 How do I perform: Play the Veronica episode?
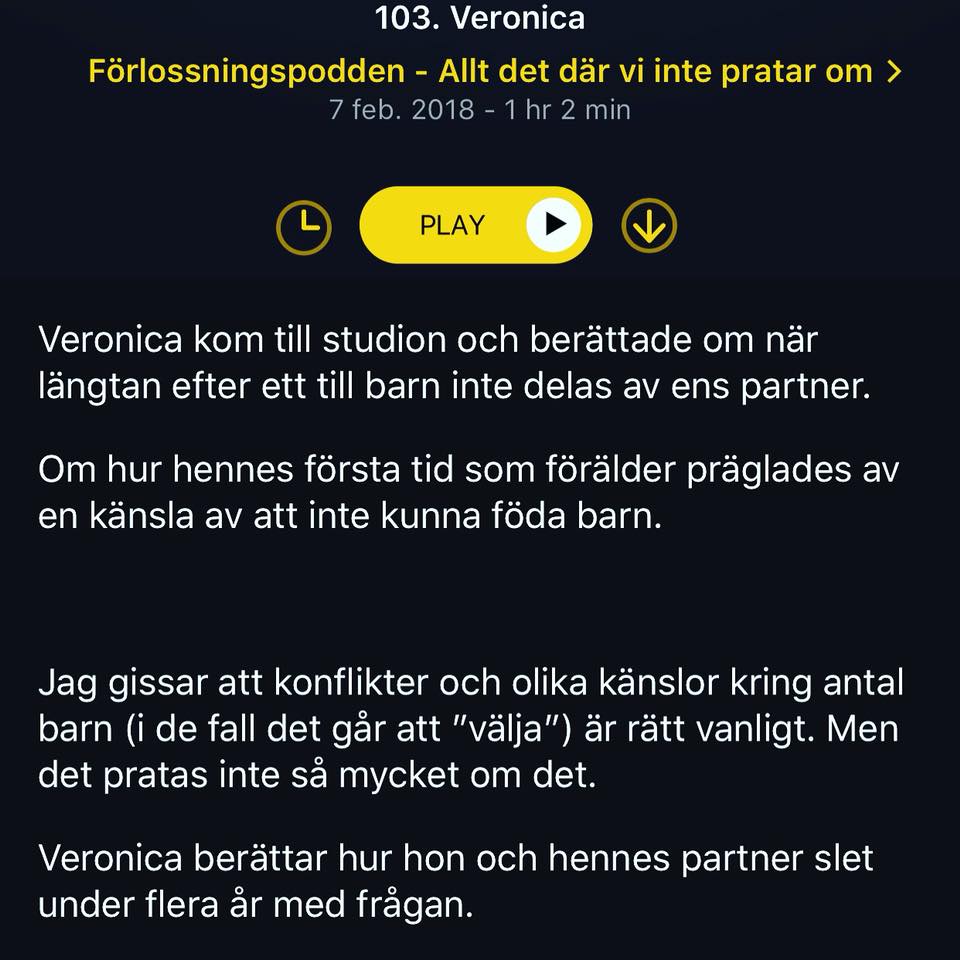point(476,225)
